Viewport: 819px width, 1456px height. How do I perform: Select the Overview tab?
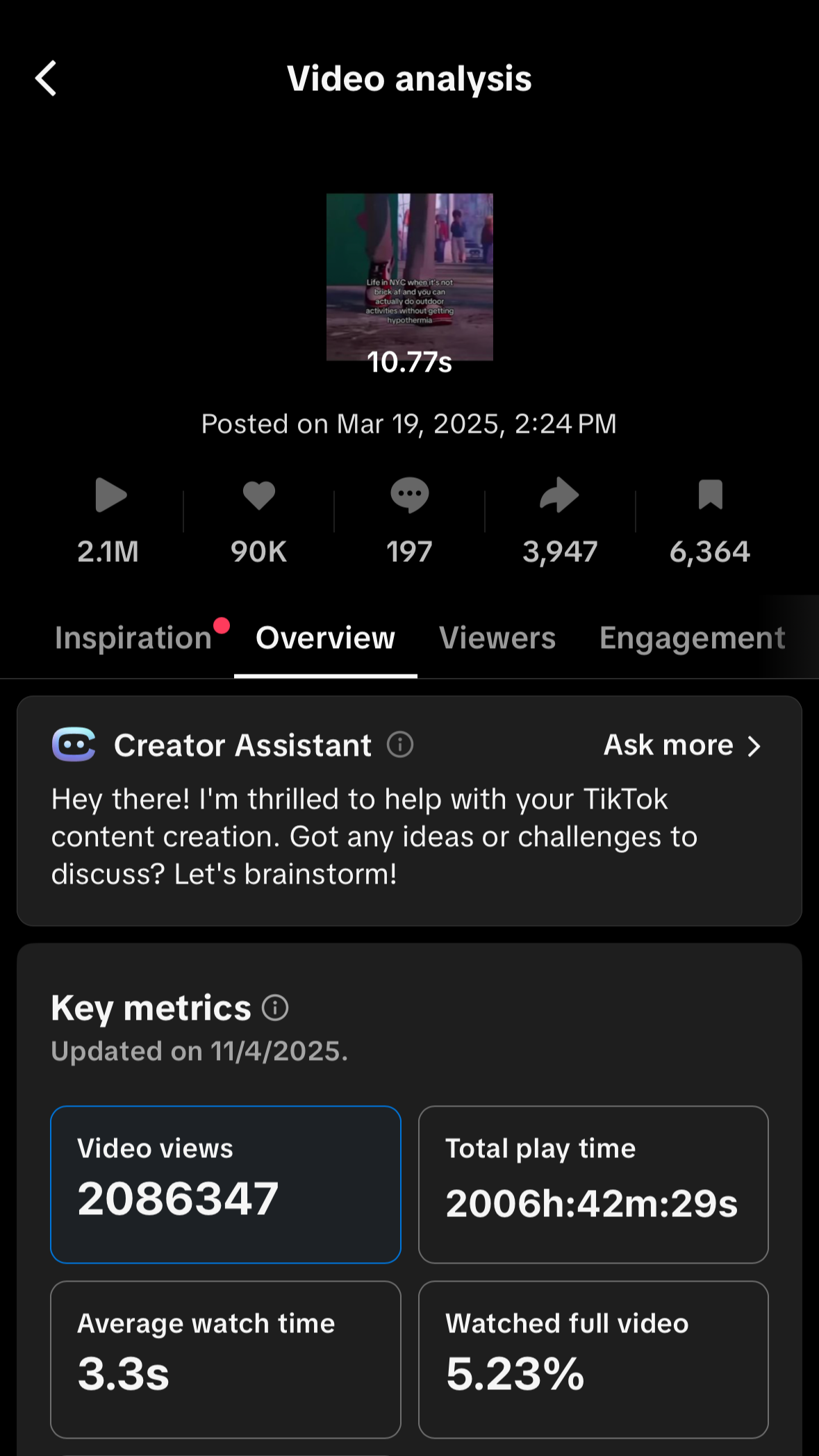[x=325, y=638]
